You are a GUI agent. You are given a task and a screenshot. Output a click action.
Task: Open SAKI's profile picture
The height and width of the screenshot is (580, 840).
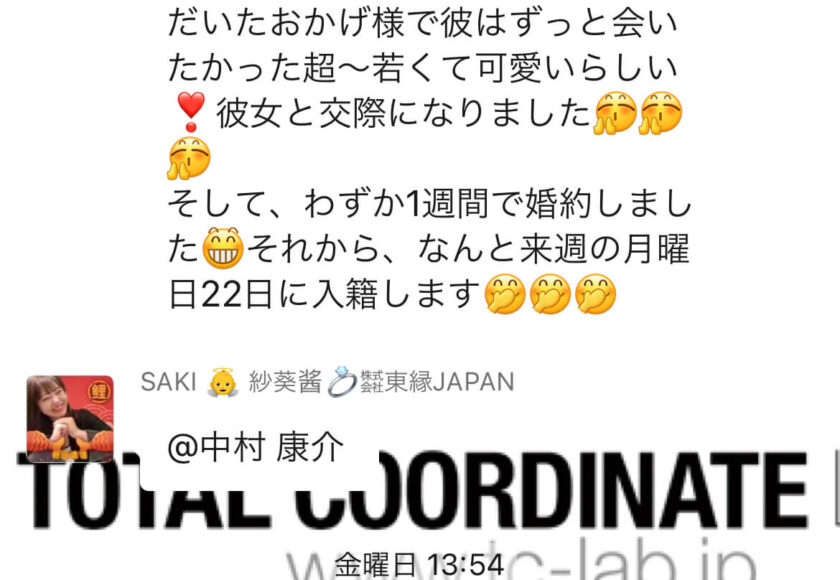pos(69,418)
